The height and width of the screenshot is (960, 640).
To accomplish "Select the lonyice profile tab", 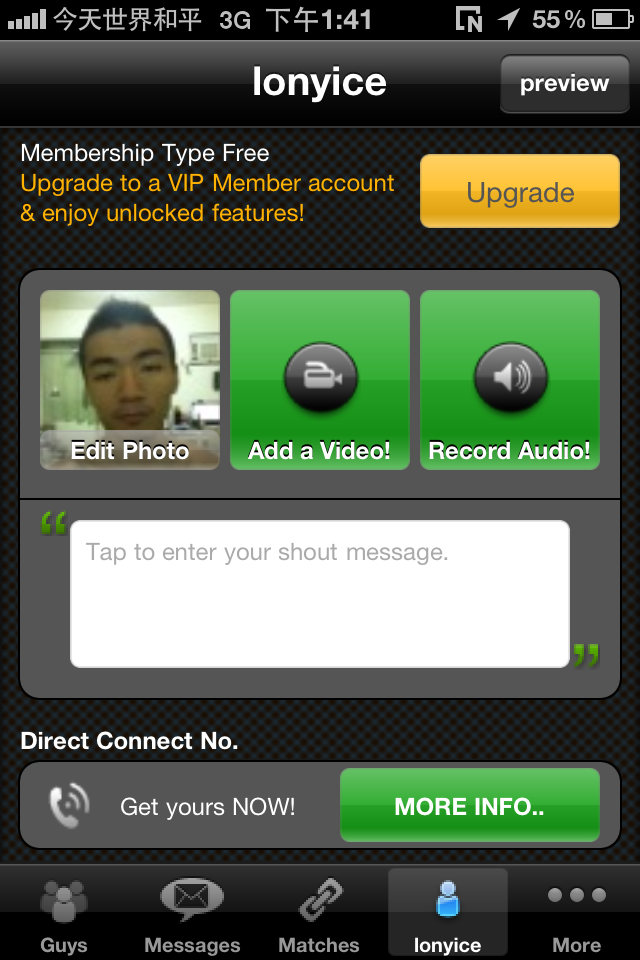I will [x=447, y=915].
